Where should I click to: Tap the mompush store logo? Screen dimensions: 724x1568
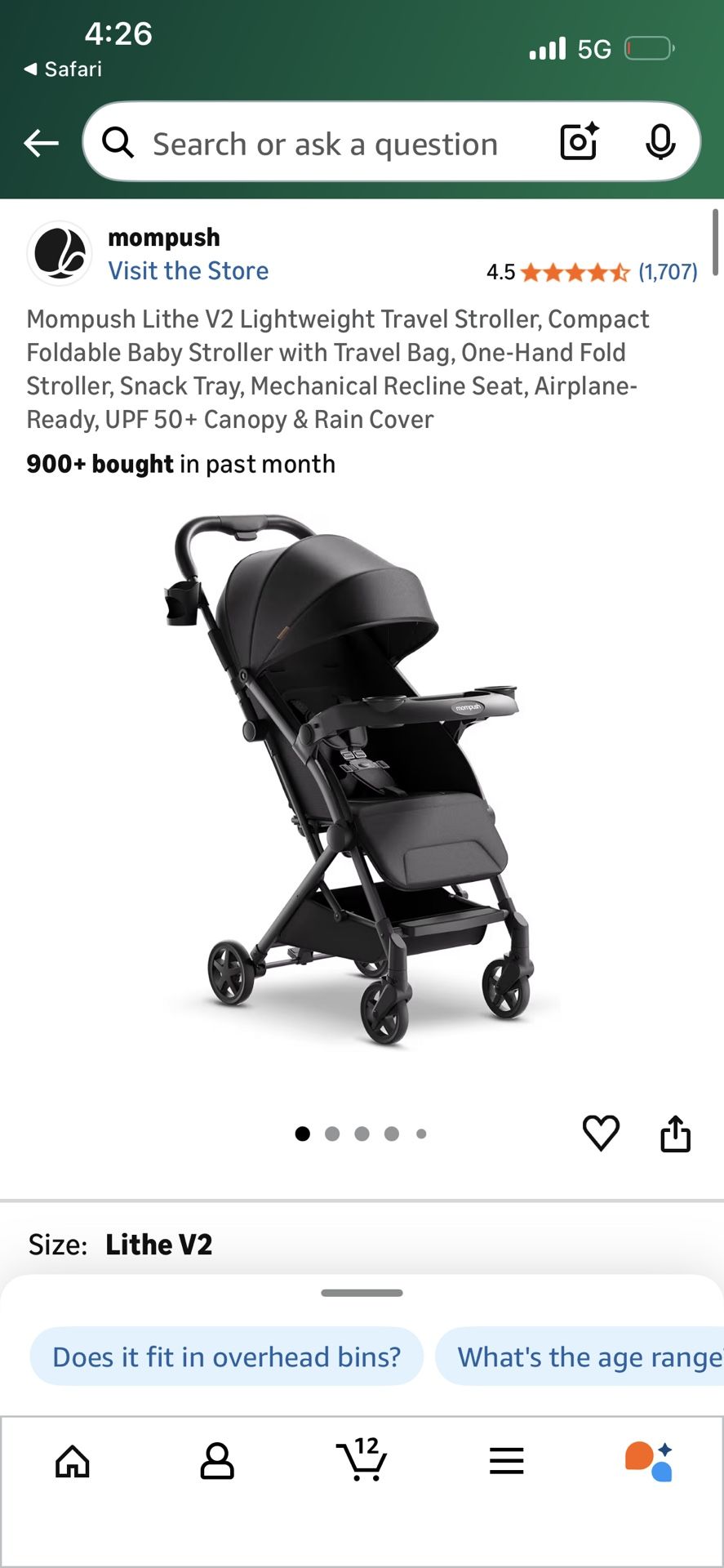[58, 253]
